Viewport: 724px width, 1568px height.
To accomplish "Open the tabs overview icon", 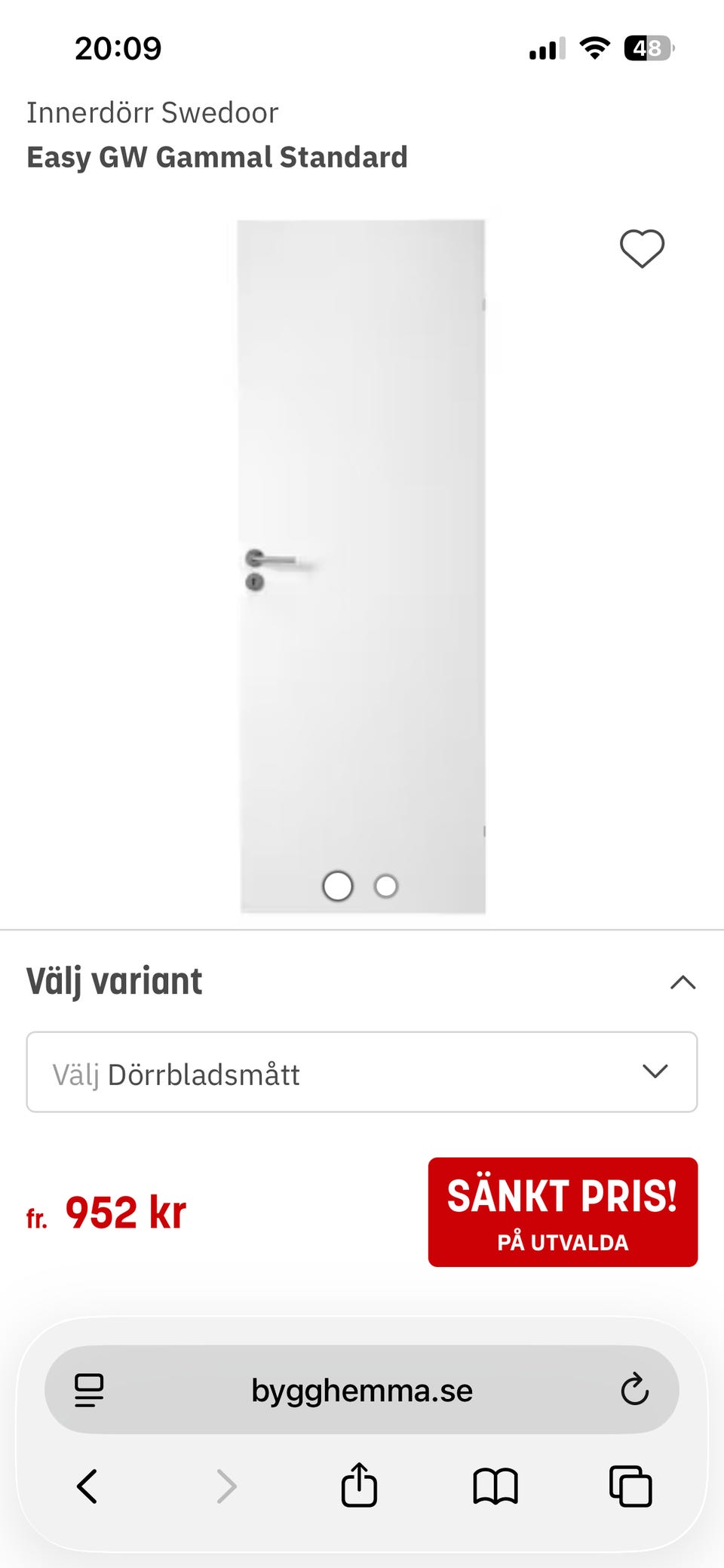I will pyautogui.click(x=632, y=1486).
